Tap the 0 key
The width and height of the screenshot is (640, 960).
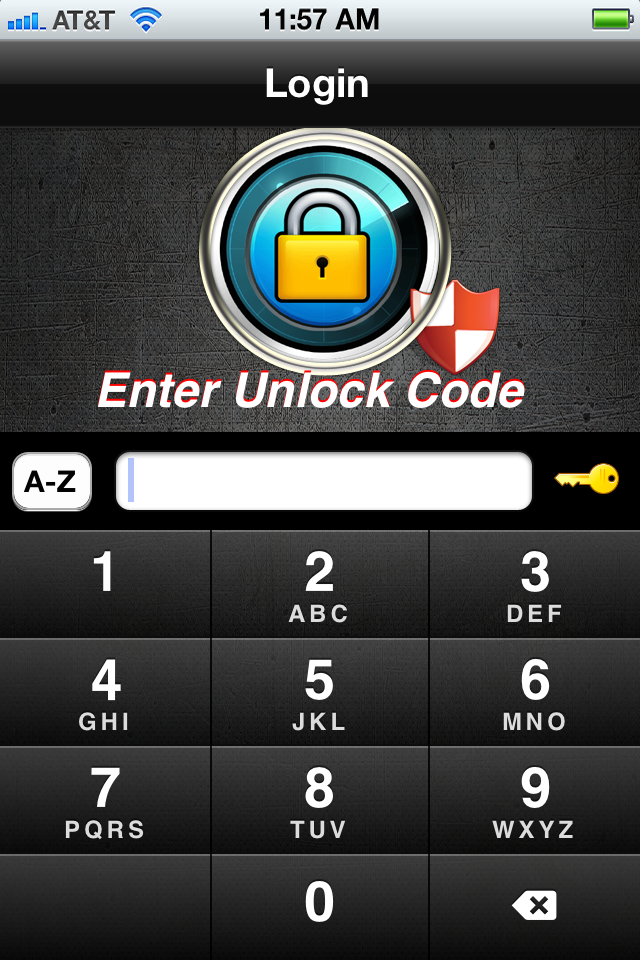(x=319, y=906)
